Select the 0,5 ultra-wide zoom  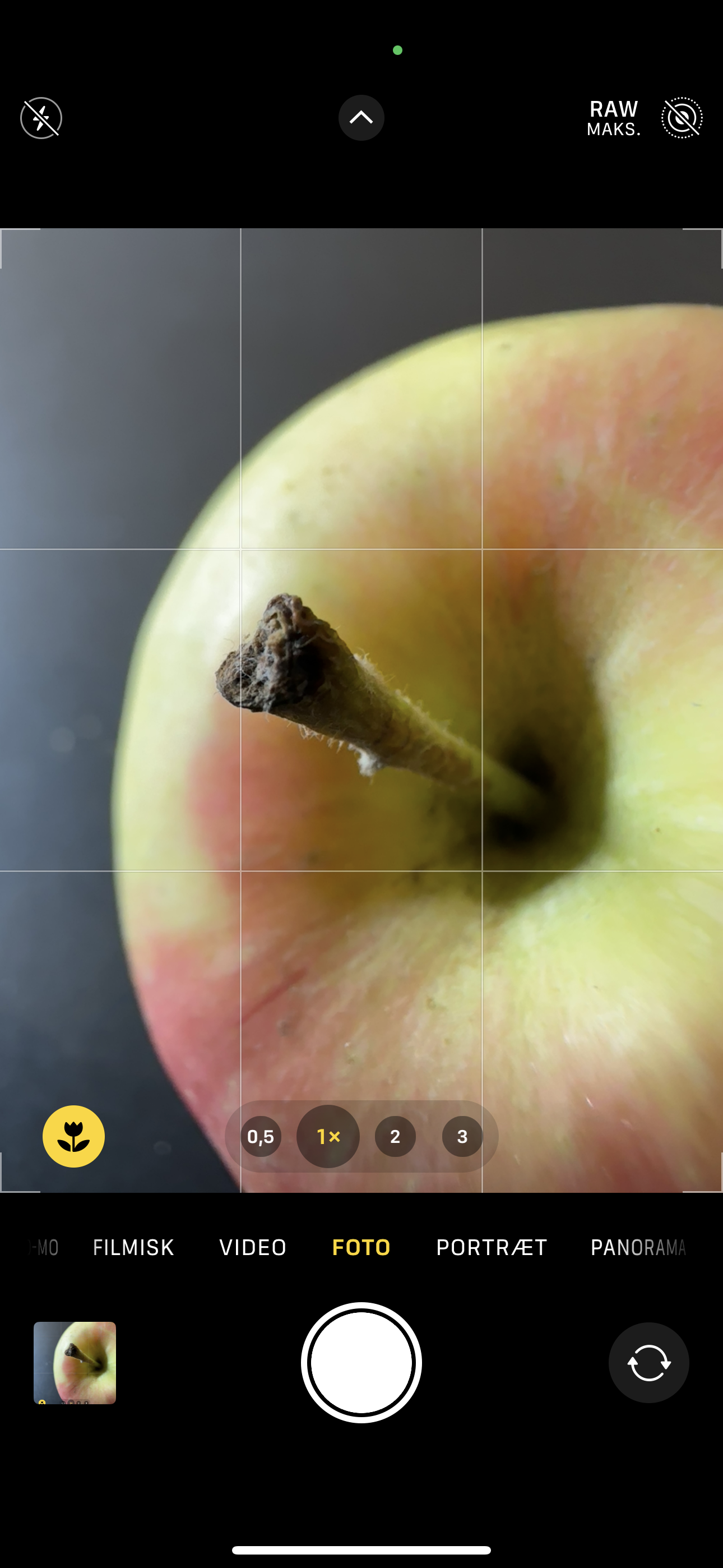coord(261,1136)
